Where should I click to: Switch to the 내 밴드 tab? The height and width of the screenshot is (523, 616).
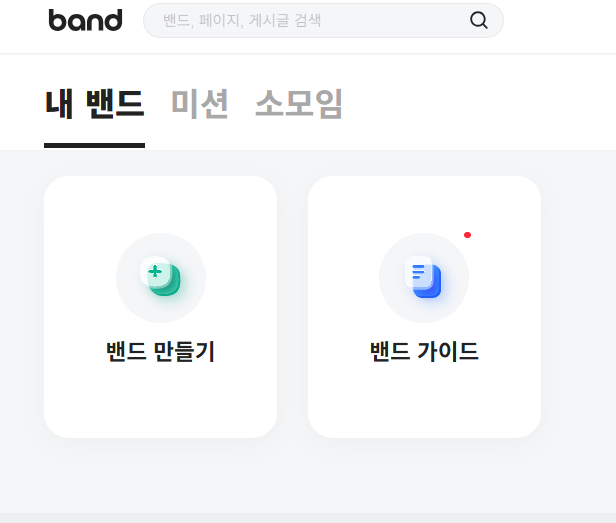94,103
